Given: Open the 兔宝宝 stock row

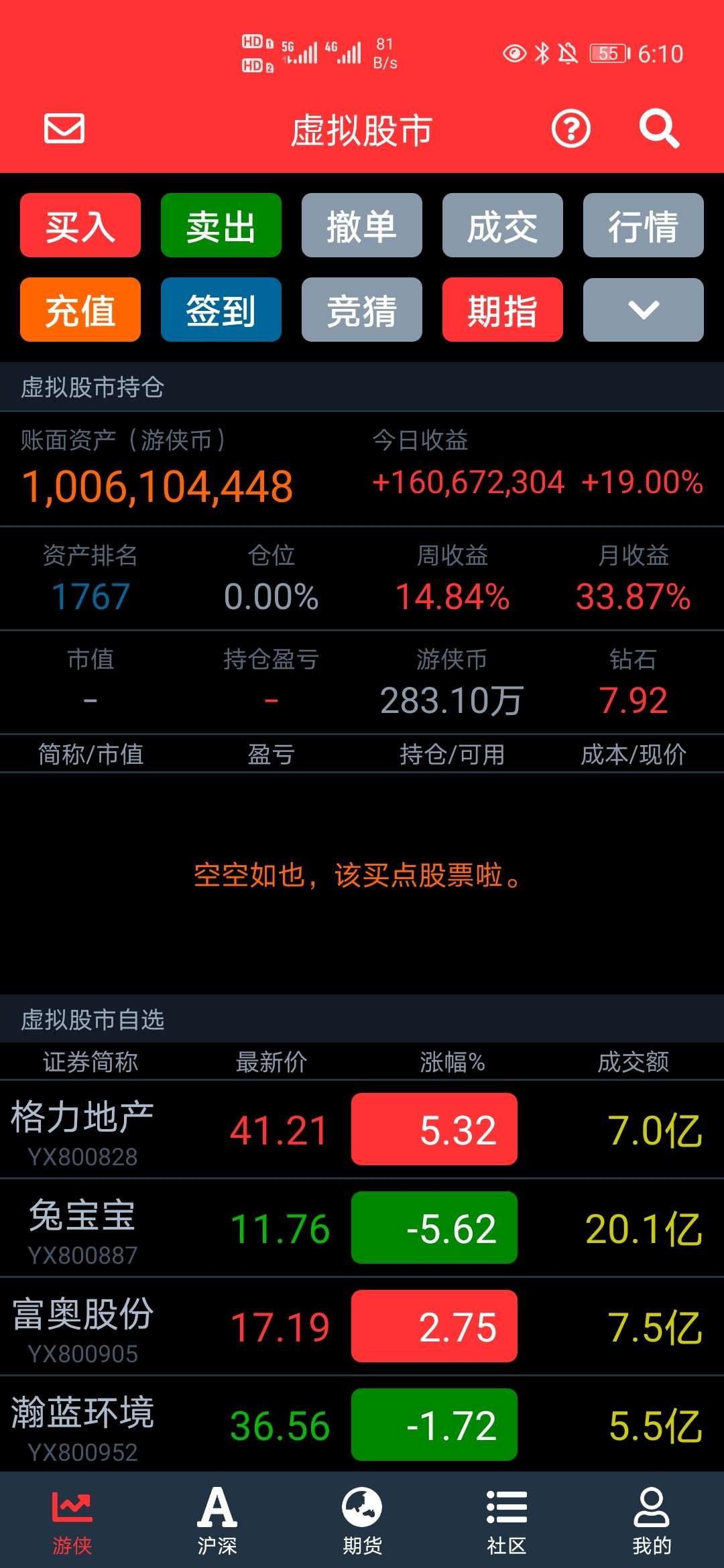Looking at the screenshot, I should point(362,1228).
